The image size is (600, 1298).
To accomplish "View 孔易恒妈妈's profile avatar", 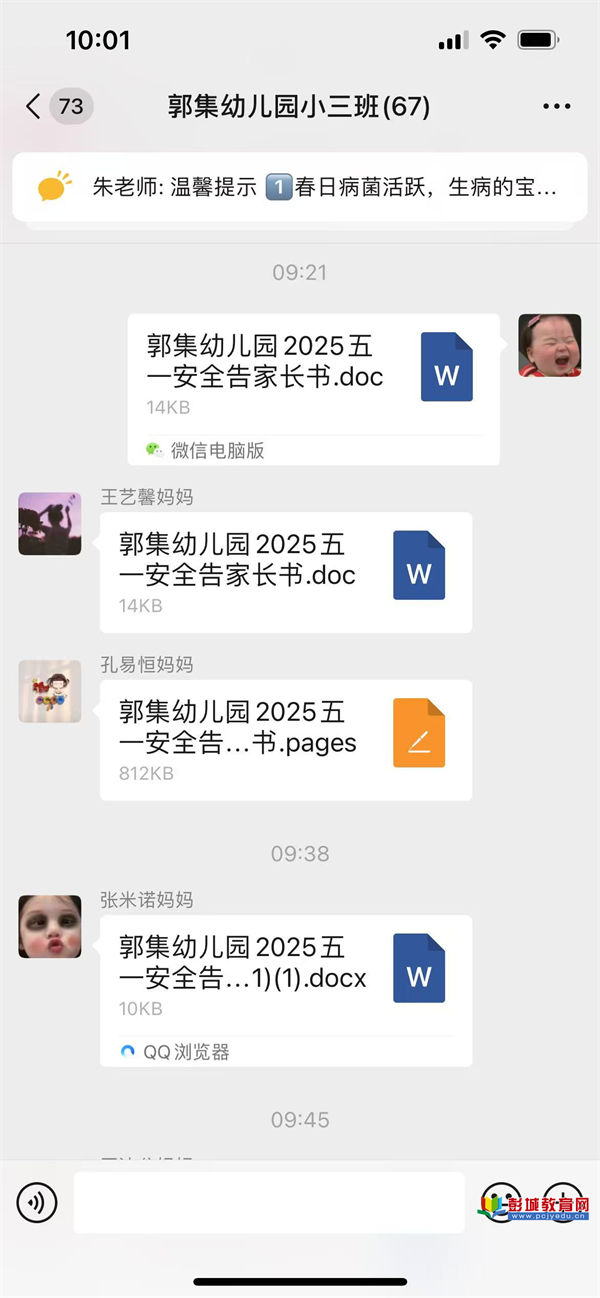I will point(50,691).
